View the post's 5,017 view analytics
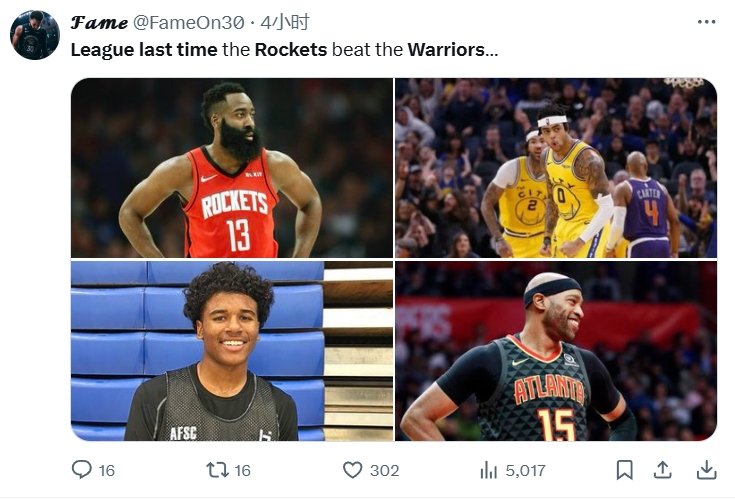The width and height of the screenshot is (735, 500). pyautogui.click(x=489, y=470)
